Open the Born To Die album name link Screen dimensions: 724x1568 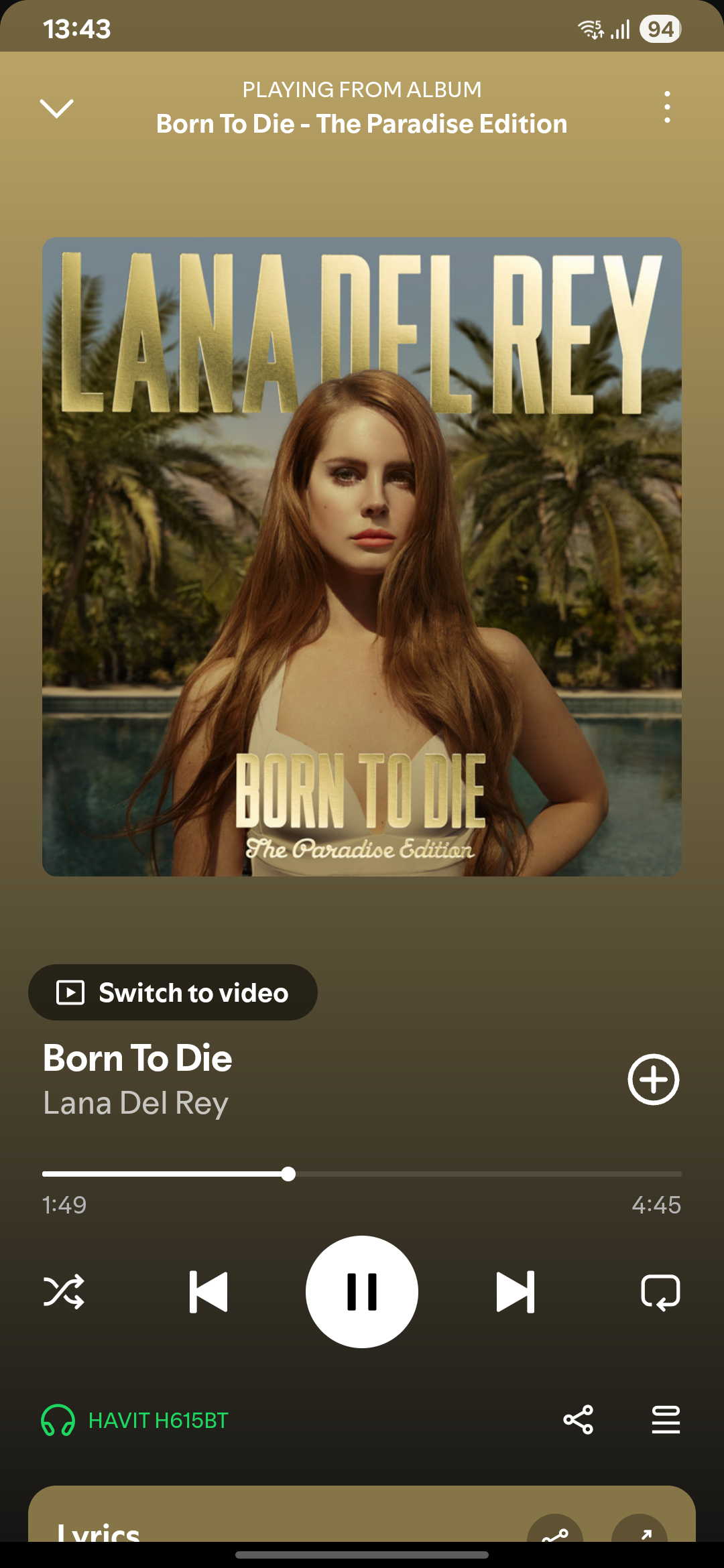(362, 124)
